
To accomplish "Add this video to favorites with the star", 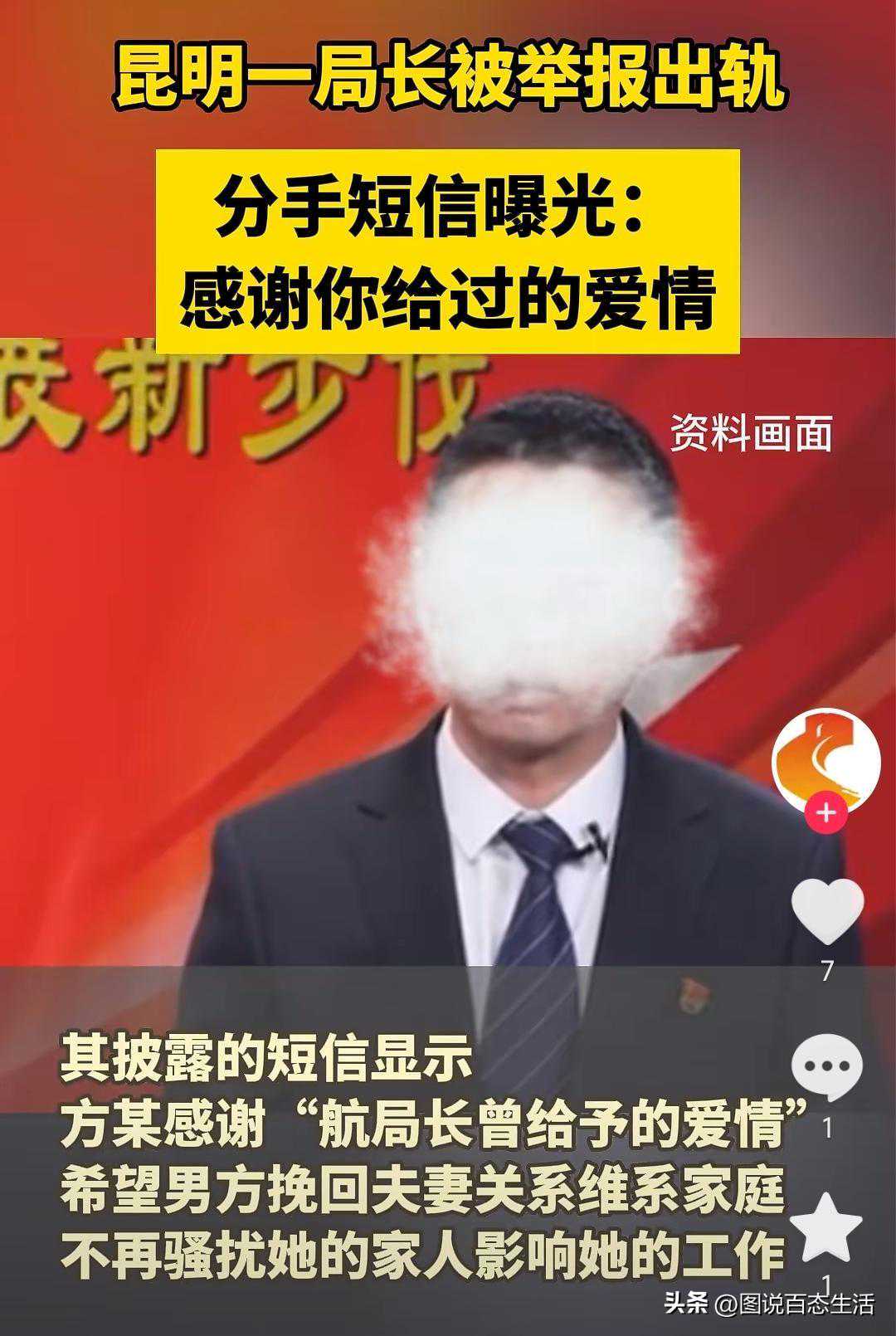I will (x=826, y=1226).
